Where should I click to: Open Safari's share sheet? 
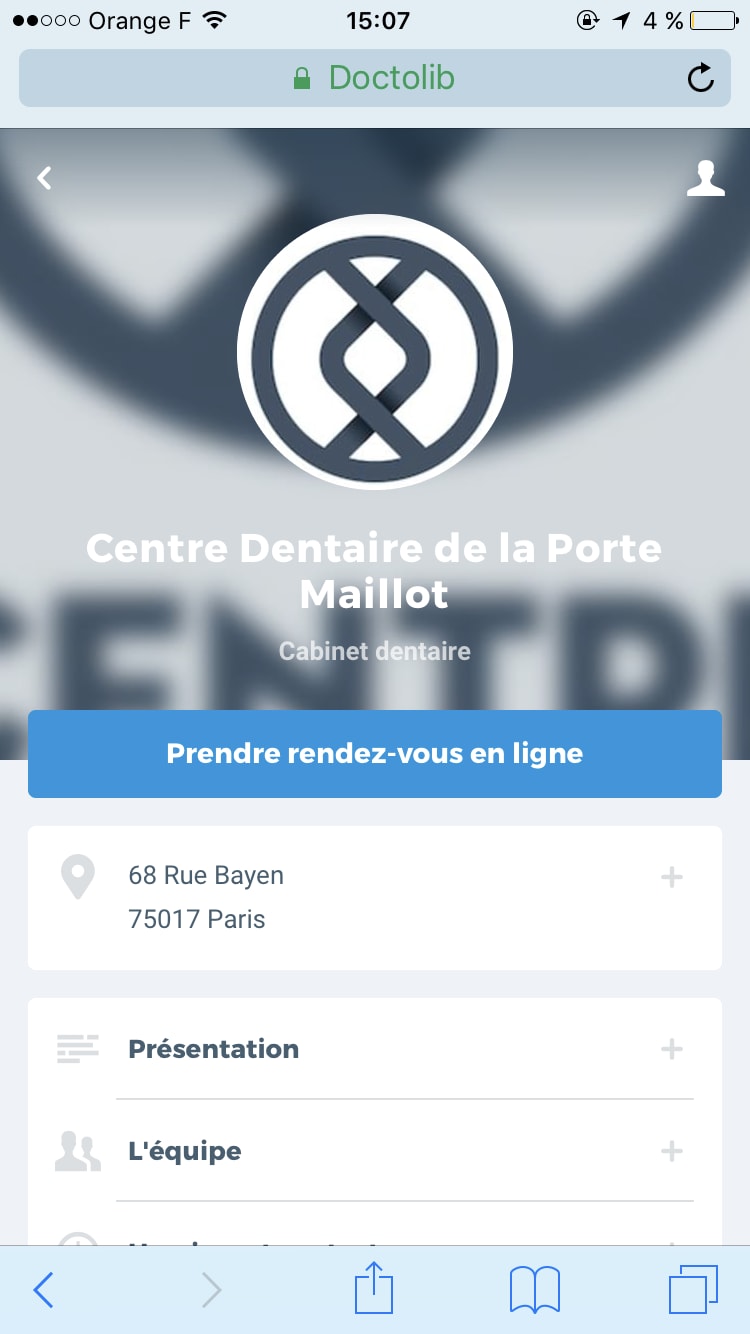pyautogui.click(x=374, y=1288)
